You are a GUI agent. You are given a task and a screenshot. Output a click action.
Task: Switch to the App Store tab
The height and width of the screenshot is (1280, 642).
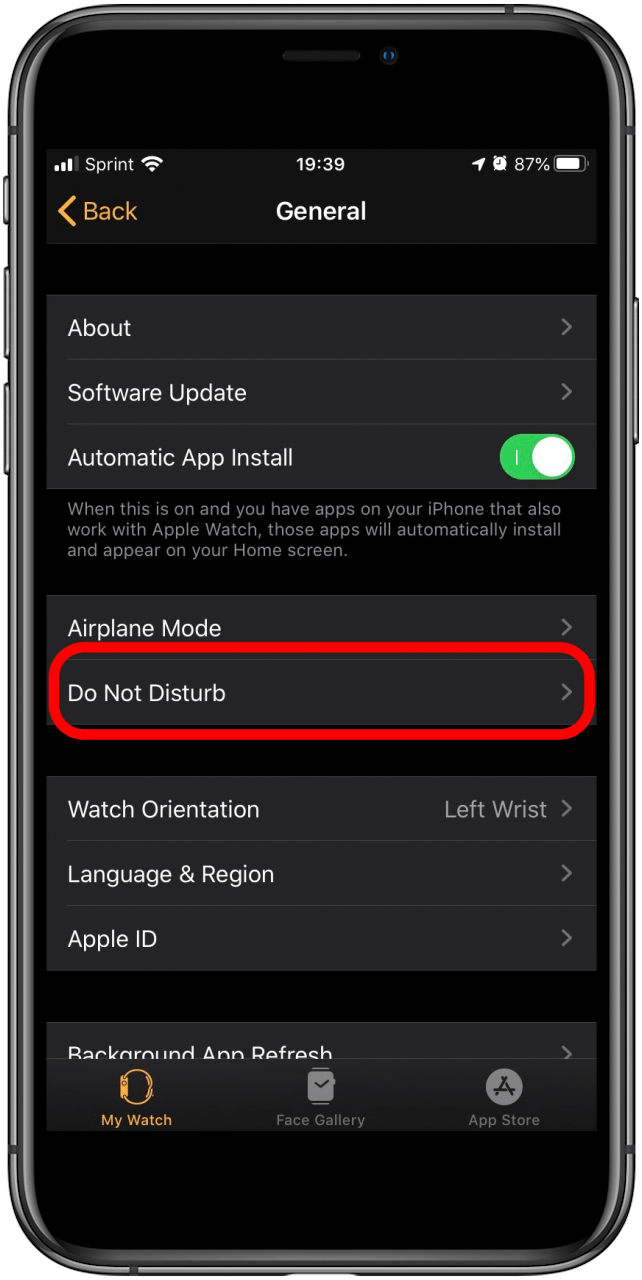(x=504, y=1098)
